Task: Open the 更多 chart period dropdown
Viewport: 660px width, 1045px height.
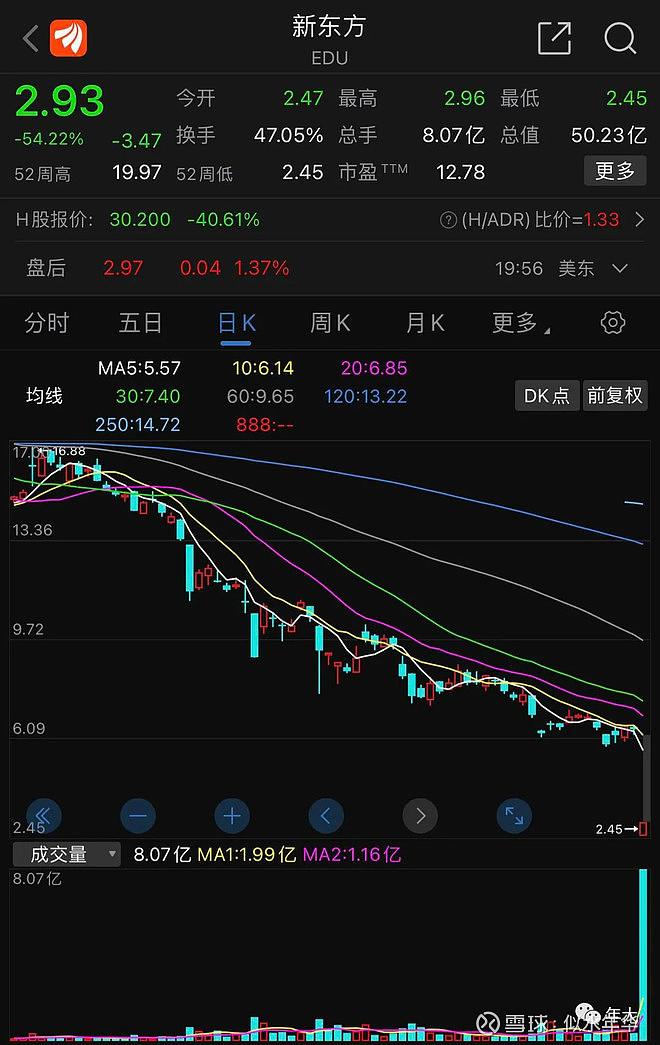Action: 518,323
